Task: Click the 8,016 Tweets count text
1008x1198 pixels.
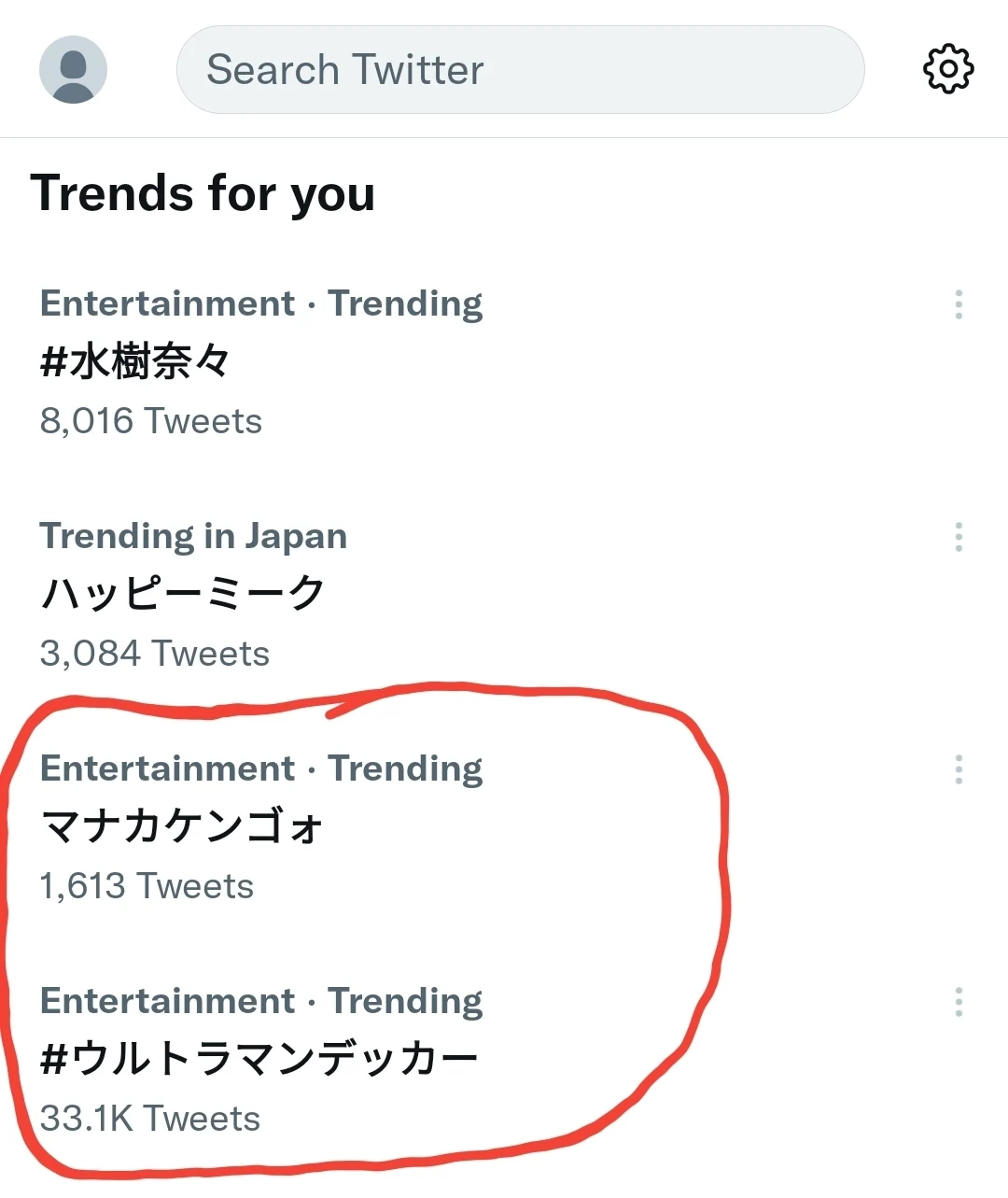Action: (150, 421)
